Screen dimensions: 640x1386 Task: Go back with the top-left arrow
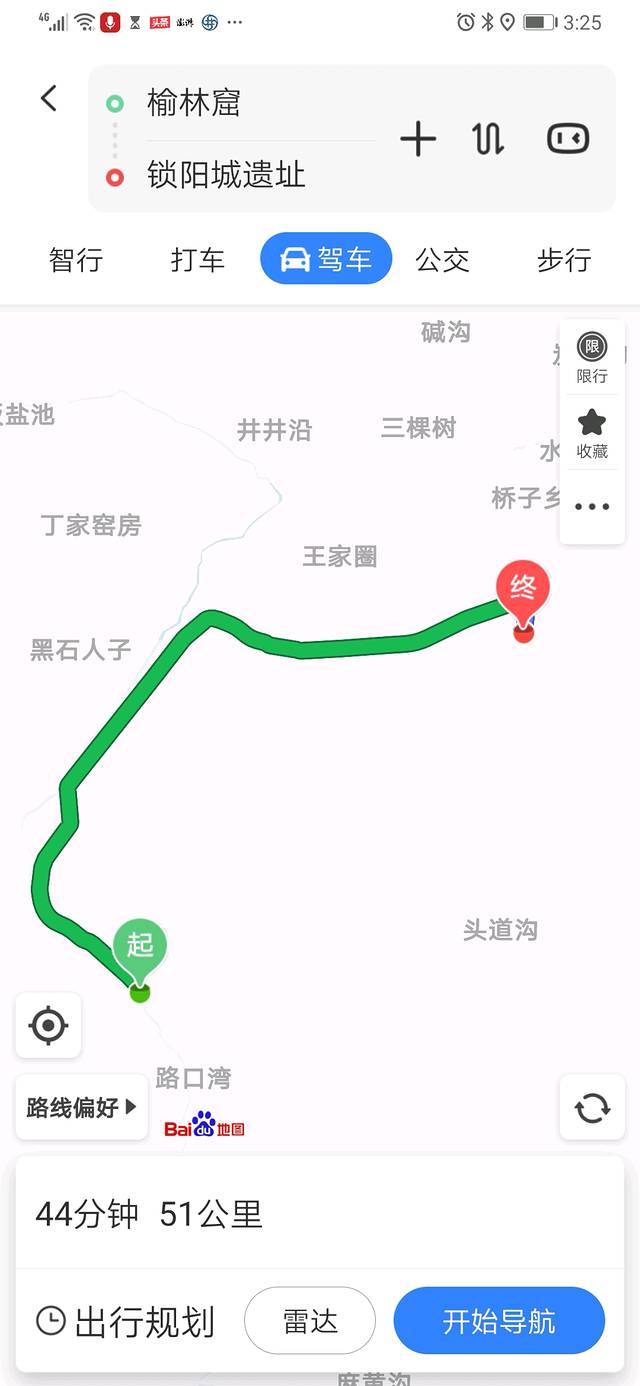[49, 98]
